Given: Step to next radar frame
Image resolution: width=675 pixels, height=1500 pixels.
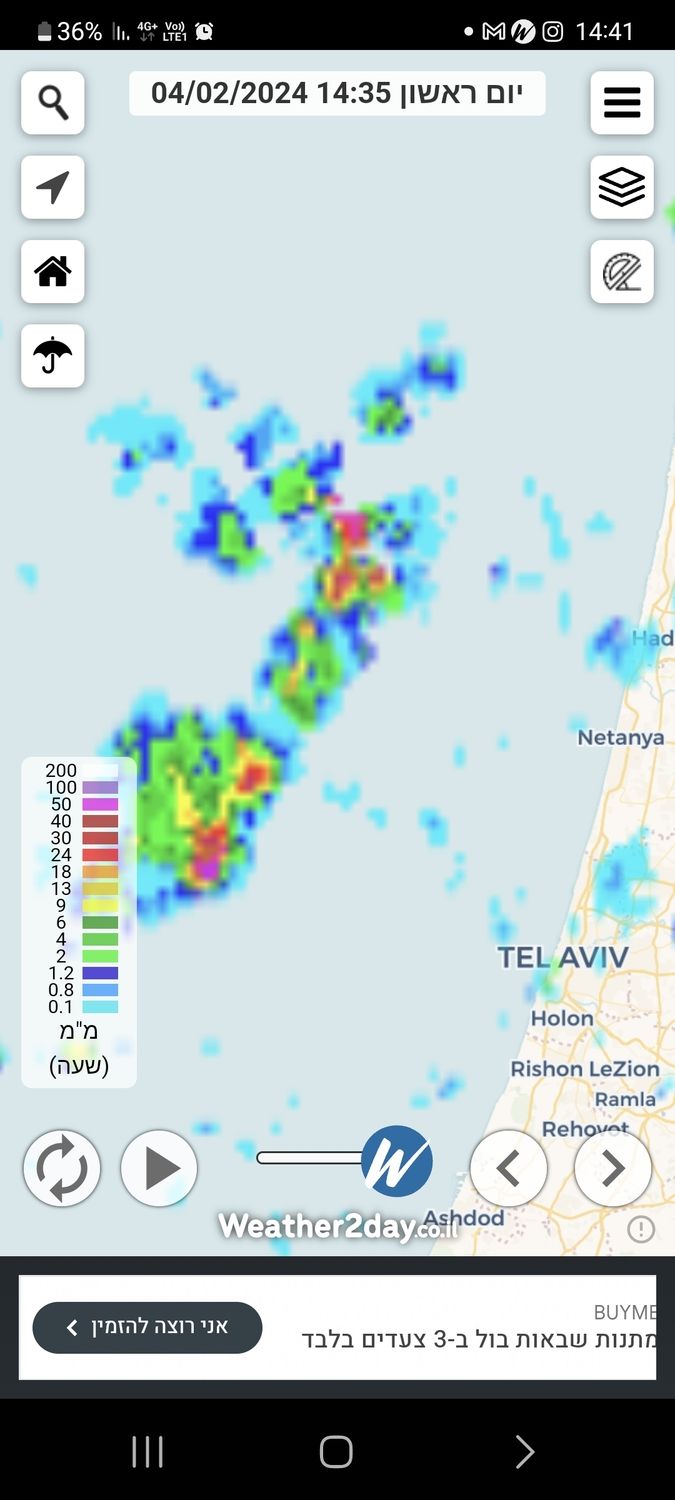Looking at the screenshot, I should pos(612,1168).
